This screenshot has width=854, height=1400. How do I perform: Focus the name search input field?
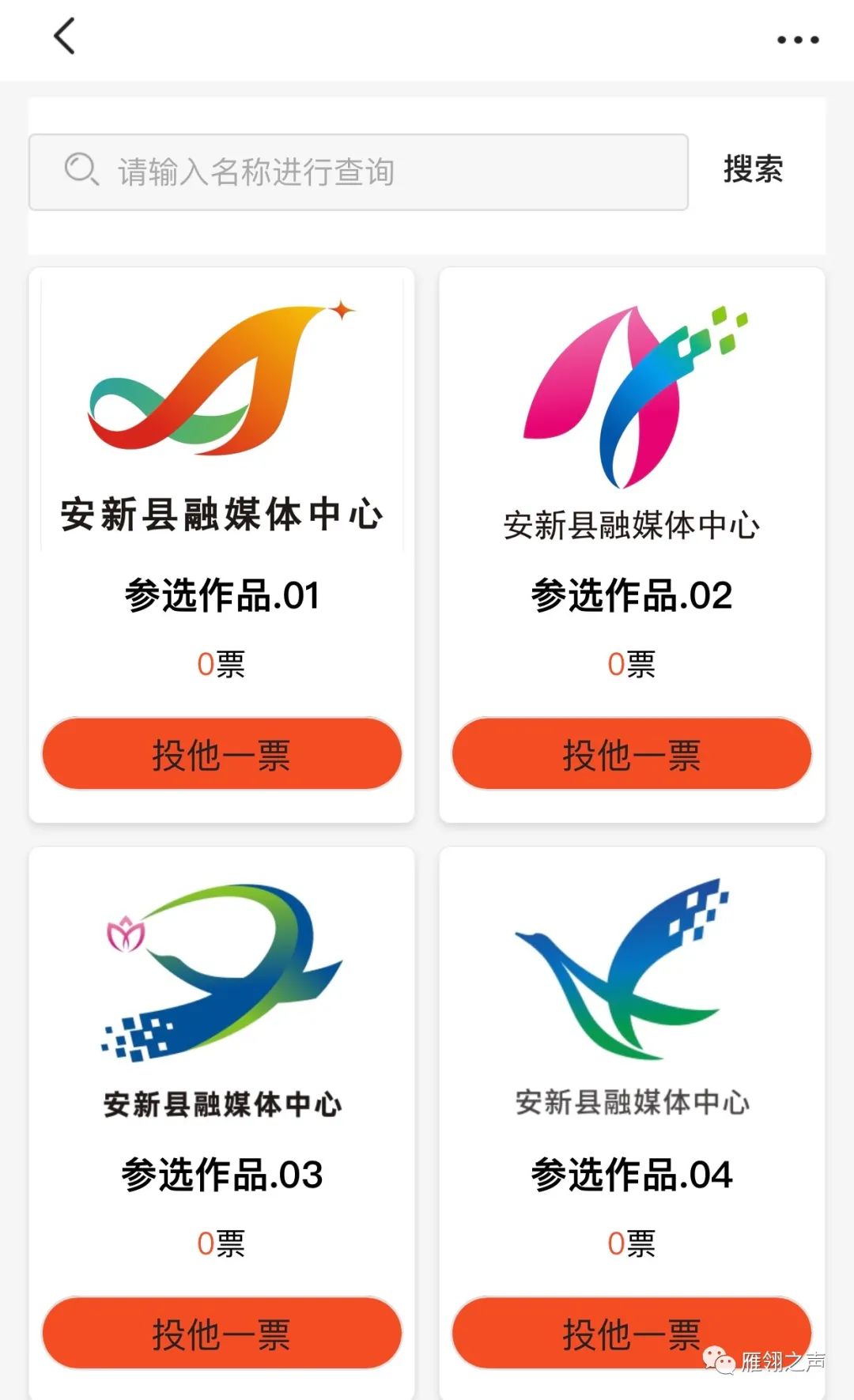(358, 172)
